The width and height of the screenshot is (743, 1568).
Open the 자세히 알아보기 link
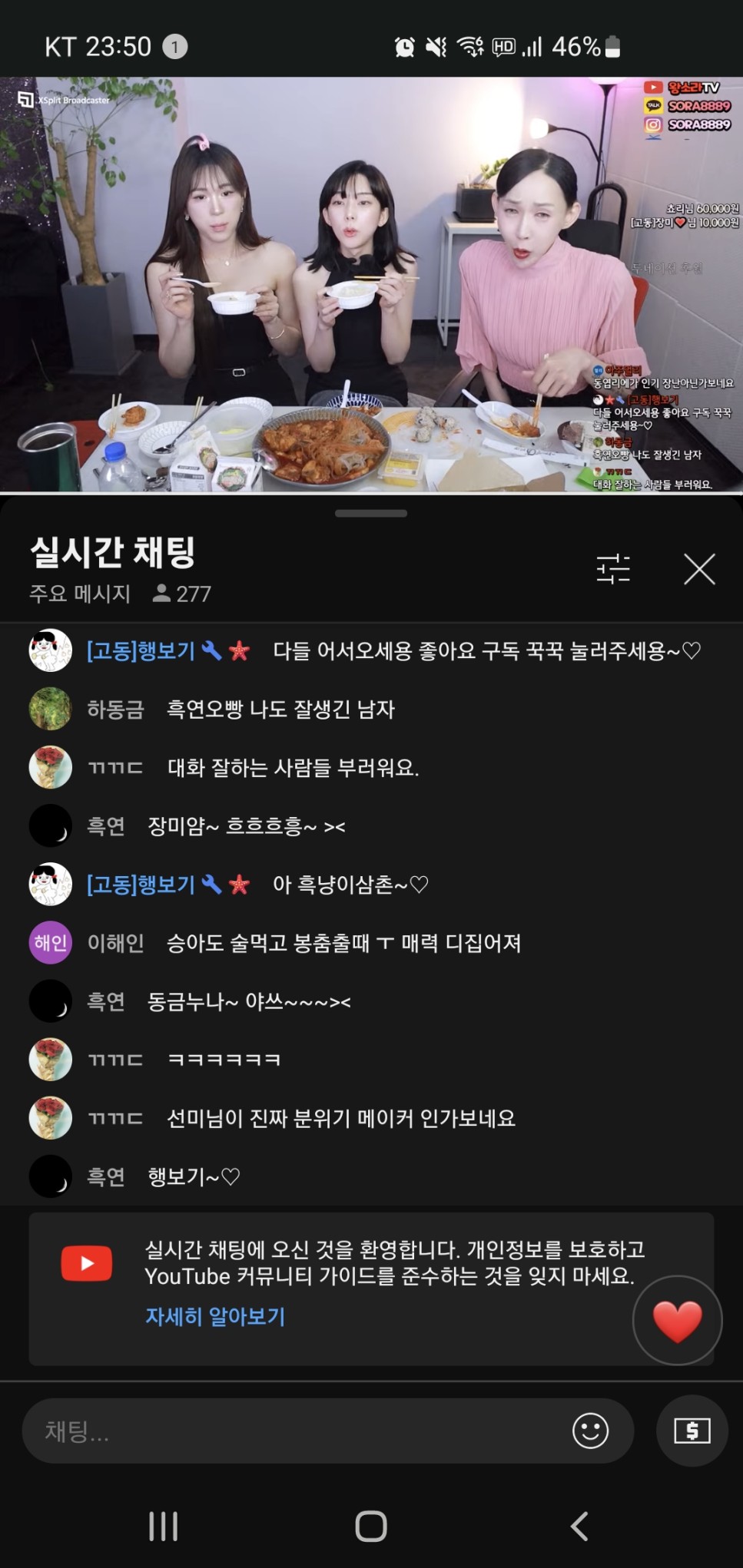(x=215, y=1316)
